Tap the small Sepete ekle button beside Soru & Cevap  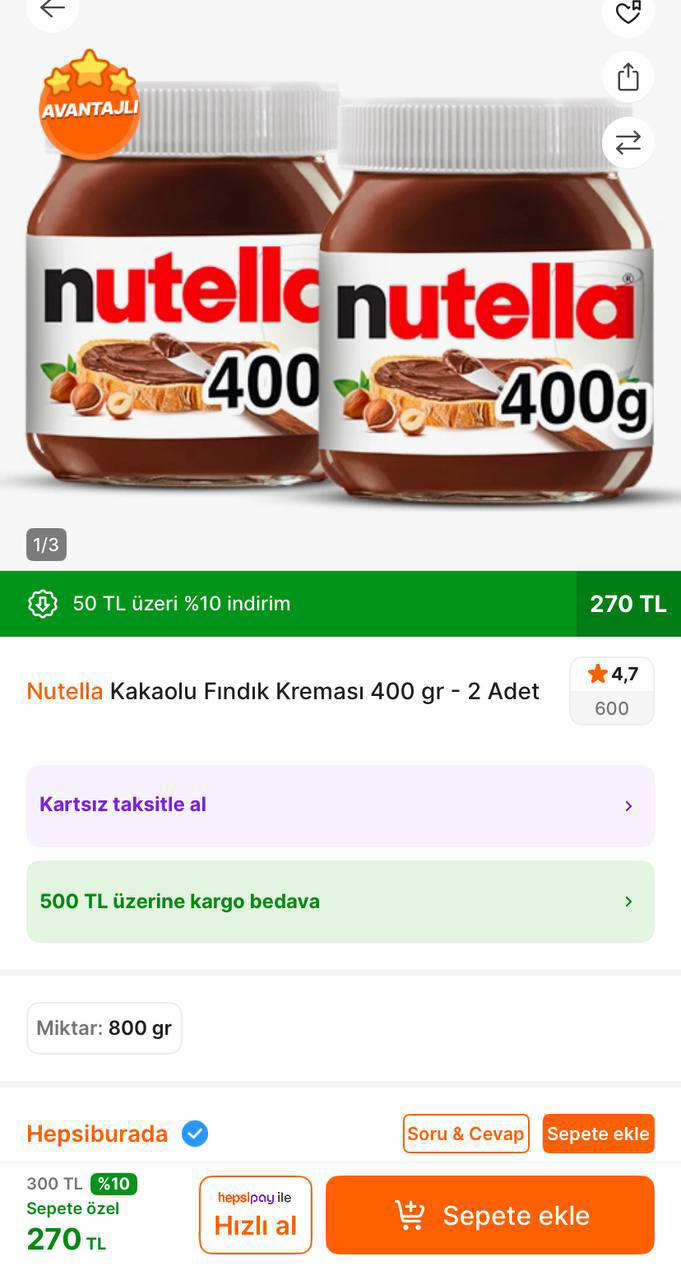click(x=598, y=1134)
